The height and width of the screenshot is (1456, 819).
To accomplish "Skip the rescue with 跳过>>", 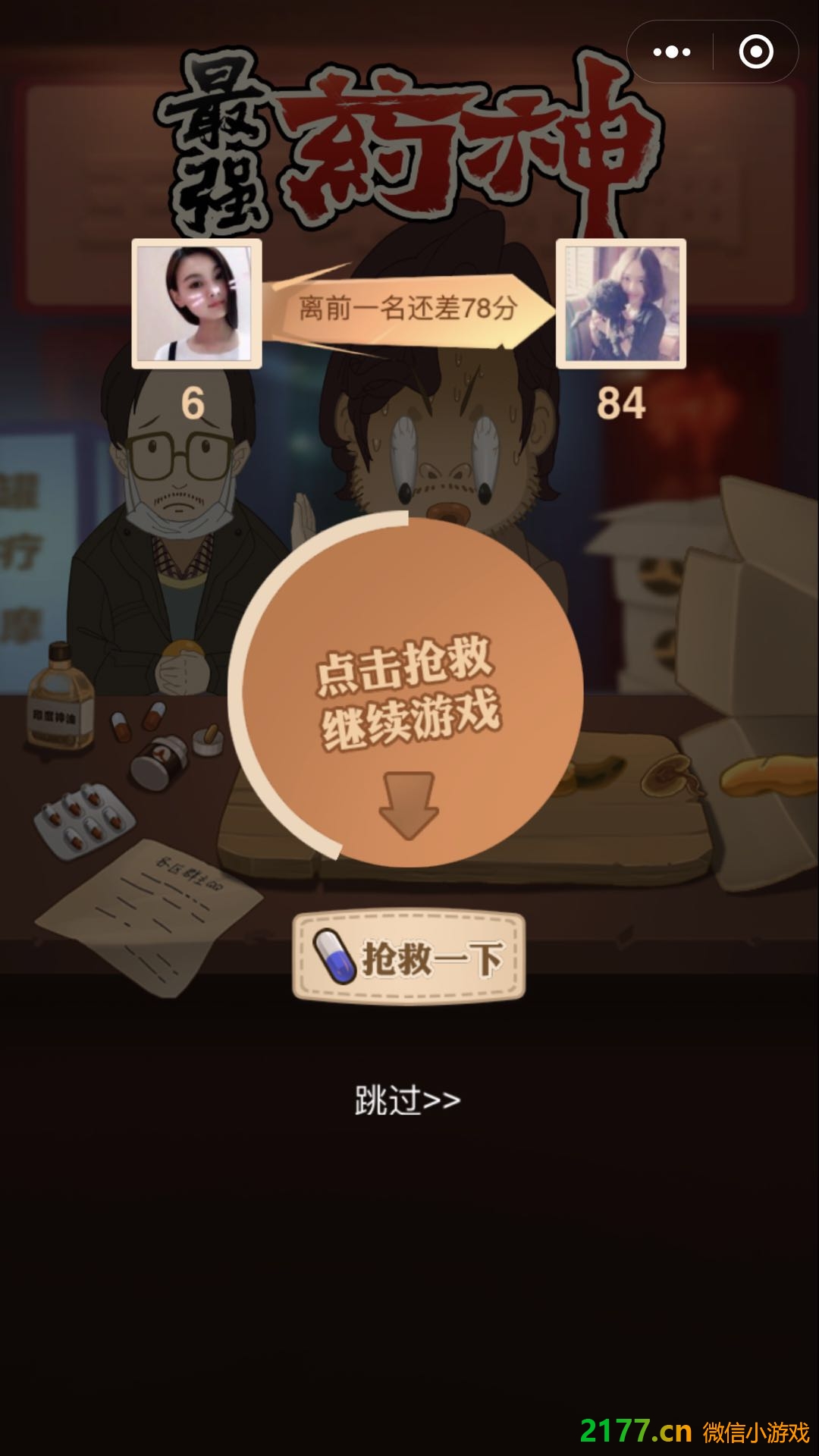I will click(408, 1100).
